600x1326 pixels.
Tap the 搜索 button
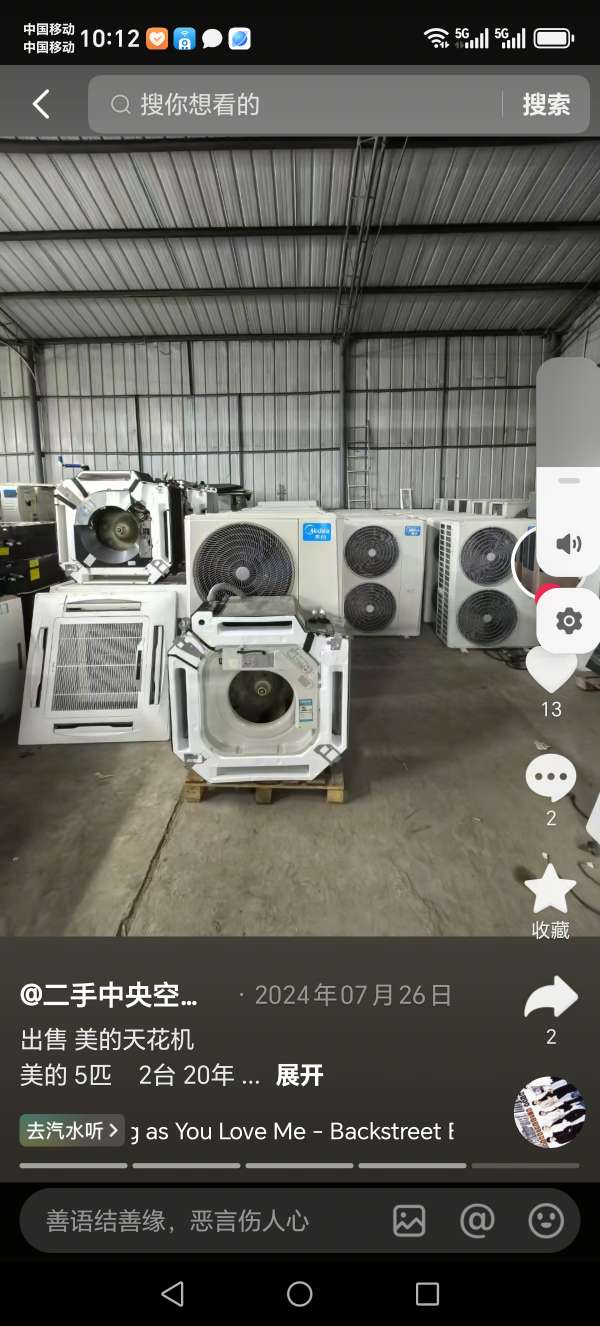(x=546, y=104)
